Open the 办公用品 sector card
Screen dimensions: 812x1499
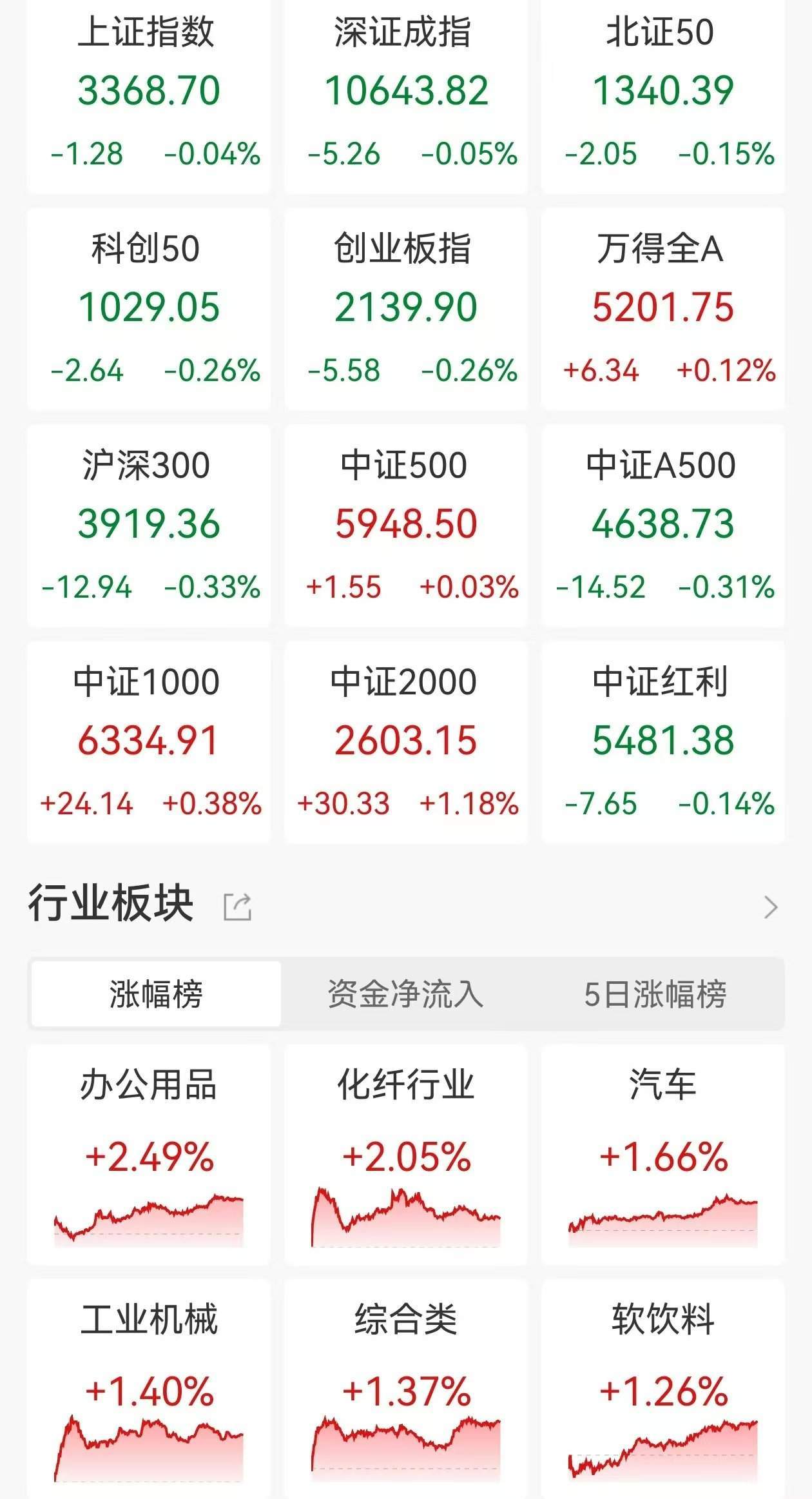pyautogui.click(x=149, y=1154)
